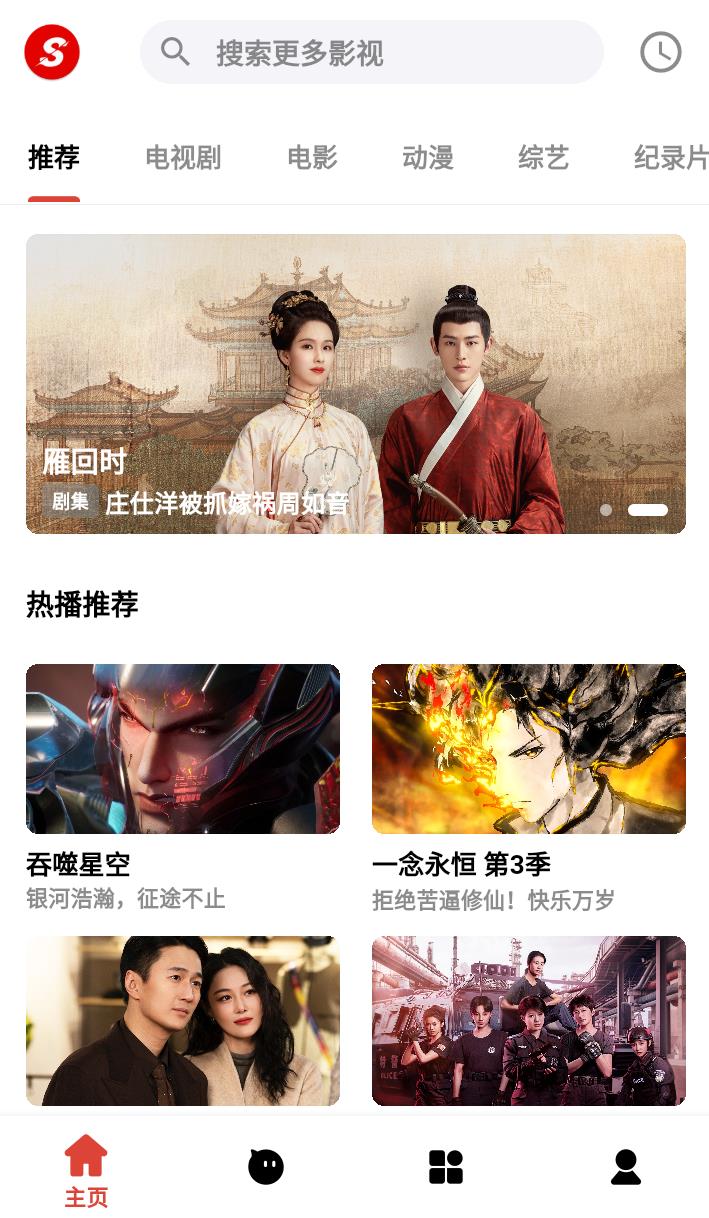Open the round face icon tab
This screenshot has width=709, height=1218.
[x=266, y=1167]
